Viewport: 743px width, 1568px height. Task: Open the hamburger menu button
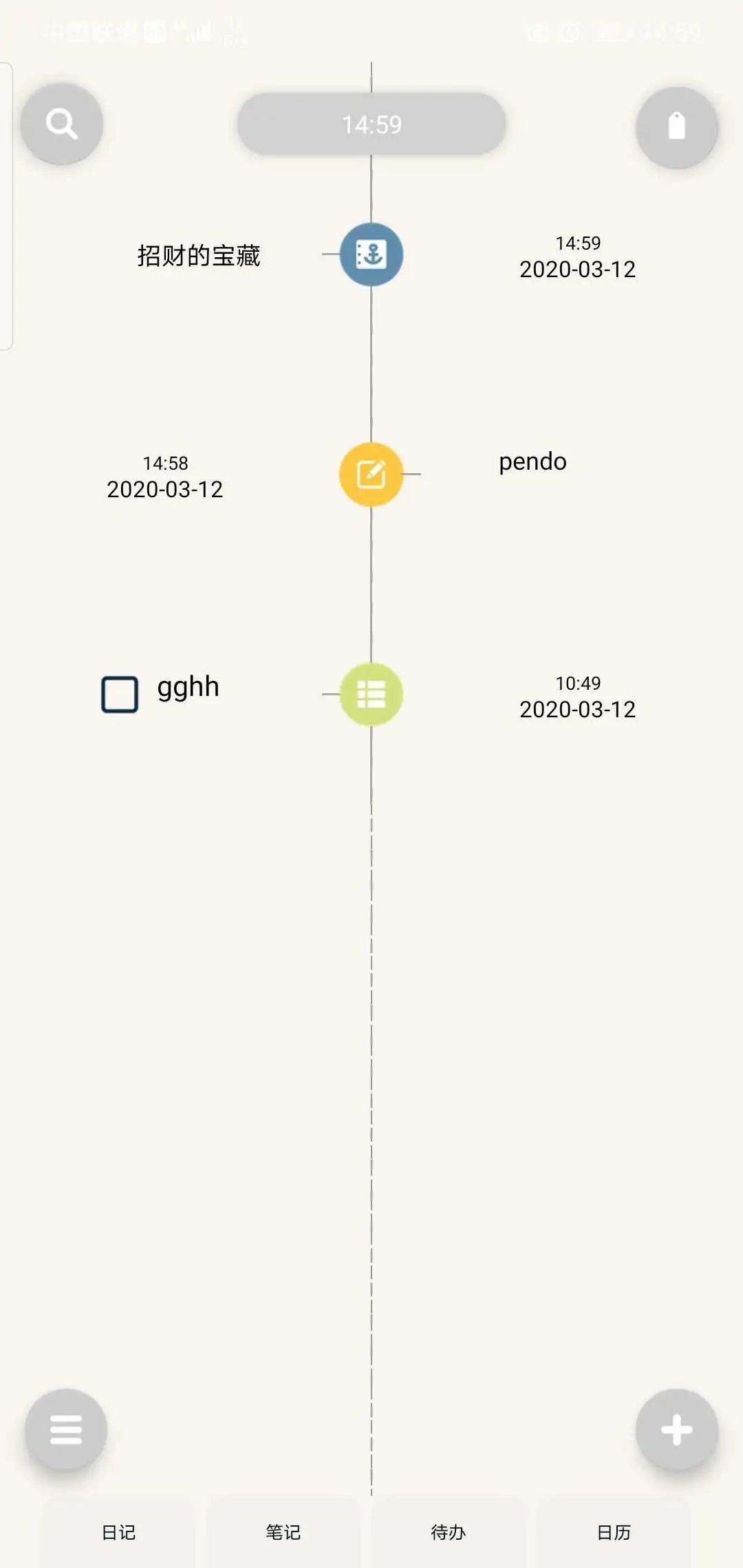click(x=66, y=1430)
